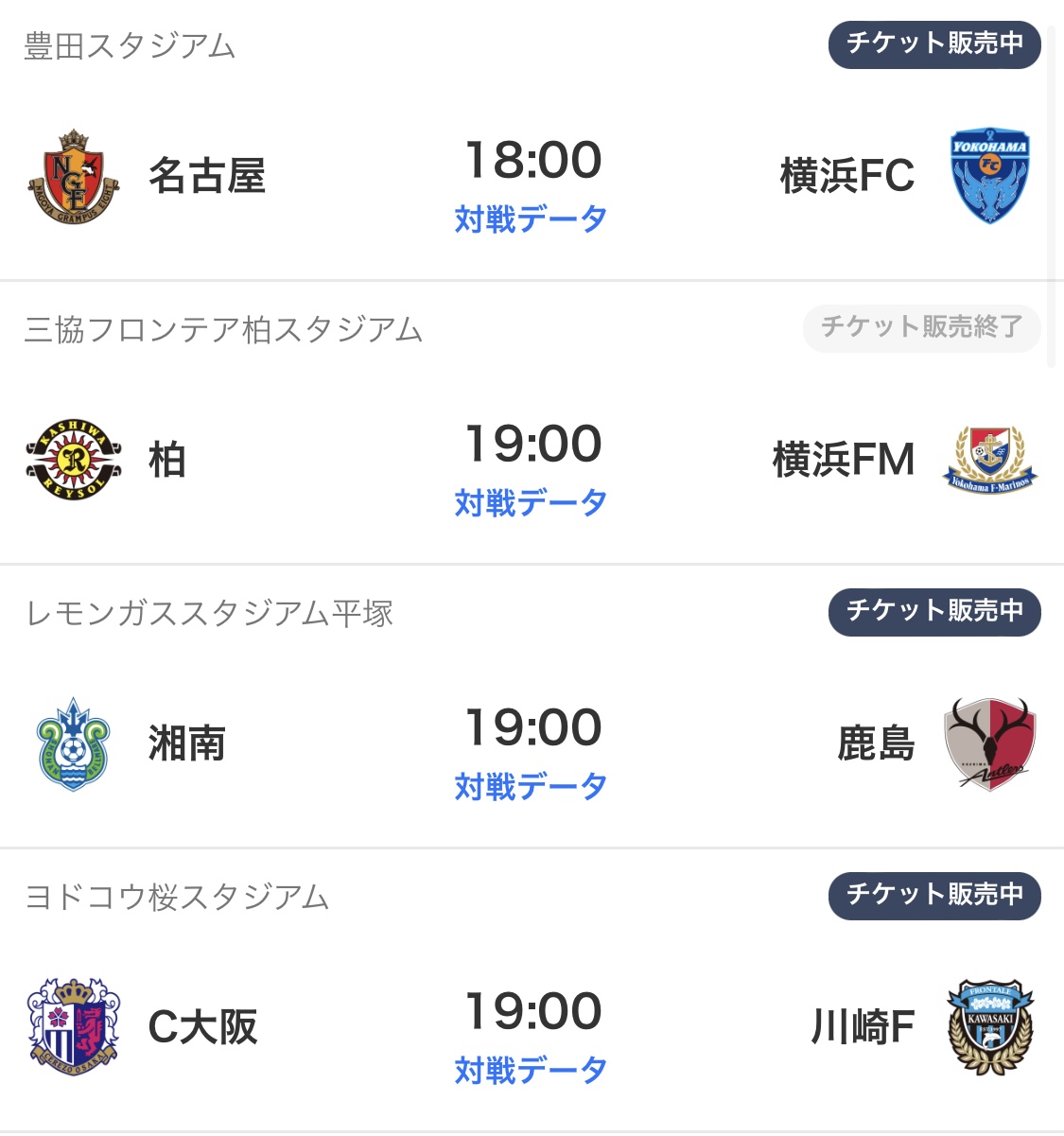Screen dimensions: 1064x1136
Task: Tap チケット販売中 for the 豊田スタジアム match
Action: click(x=933, y=44)
